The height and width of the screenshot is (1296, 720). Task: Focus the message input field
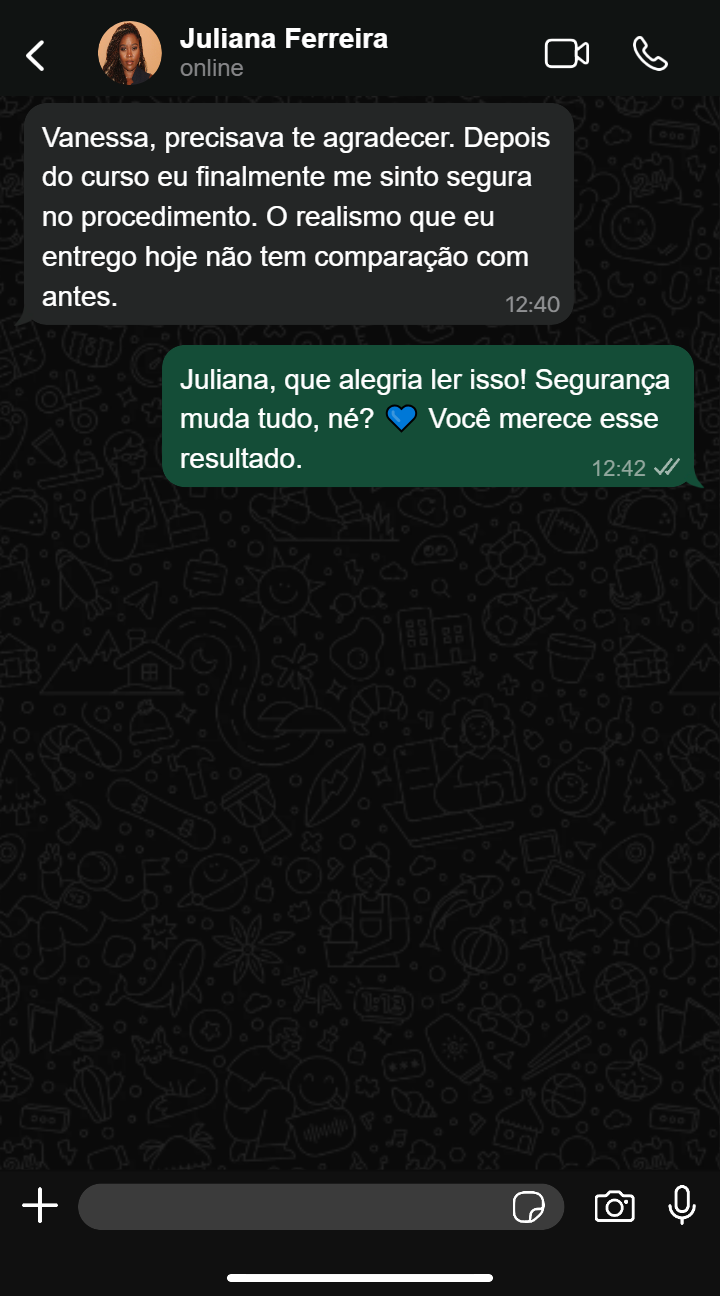click(x=290, y=1207)
